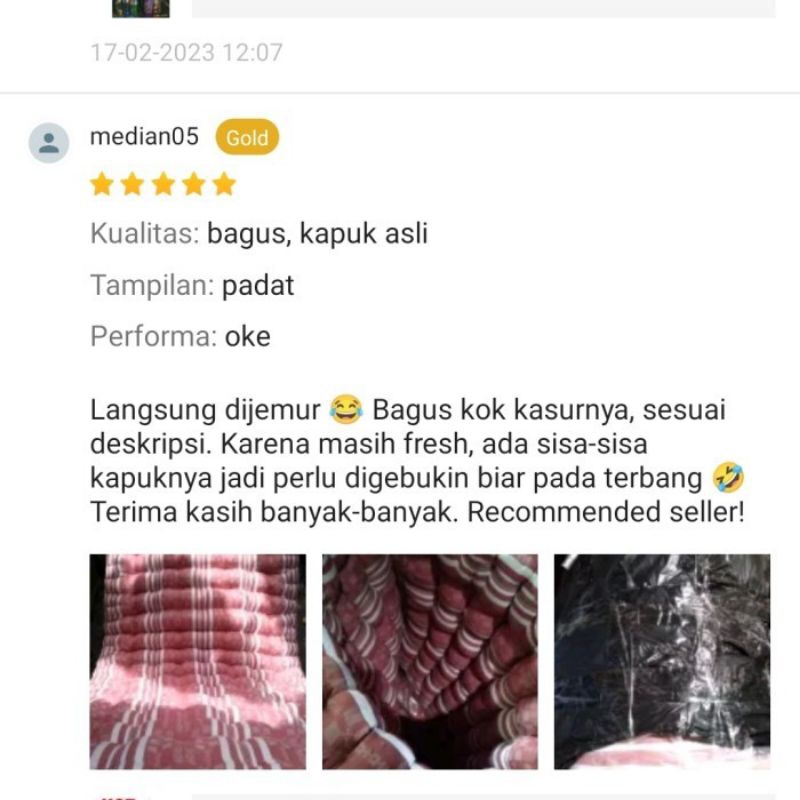This screenshot has height=800, width=800.
Task: Open the first striped mattress review photo
Action: pyautogui.click(x=198, y=661)
